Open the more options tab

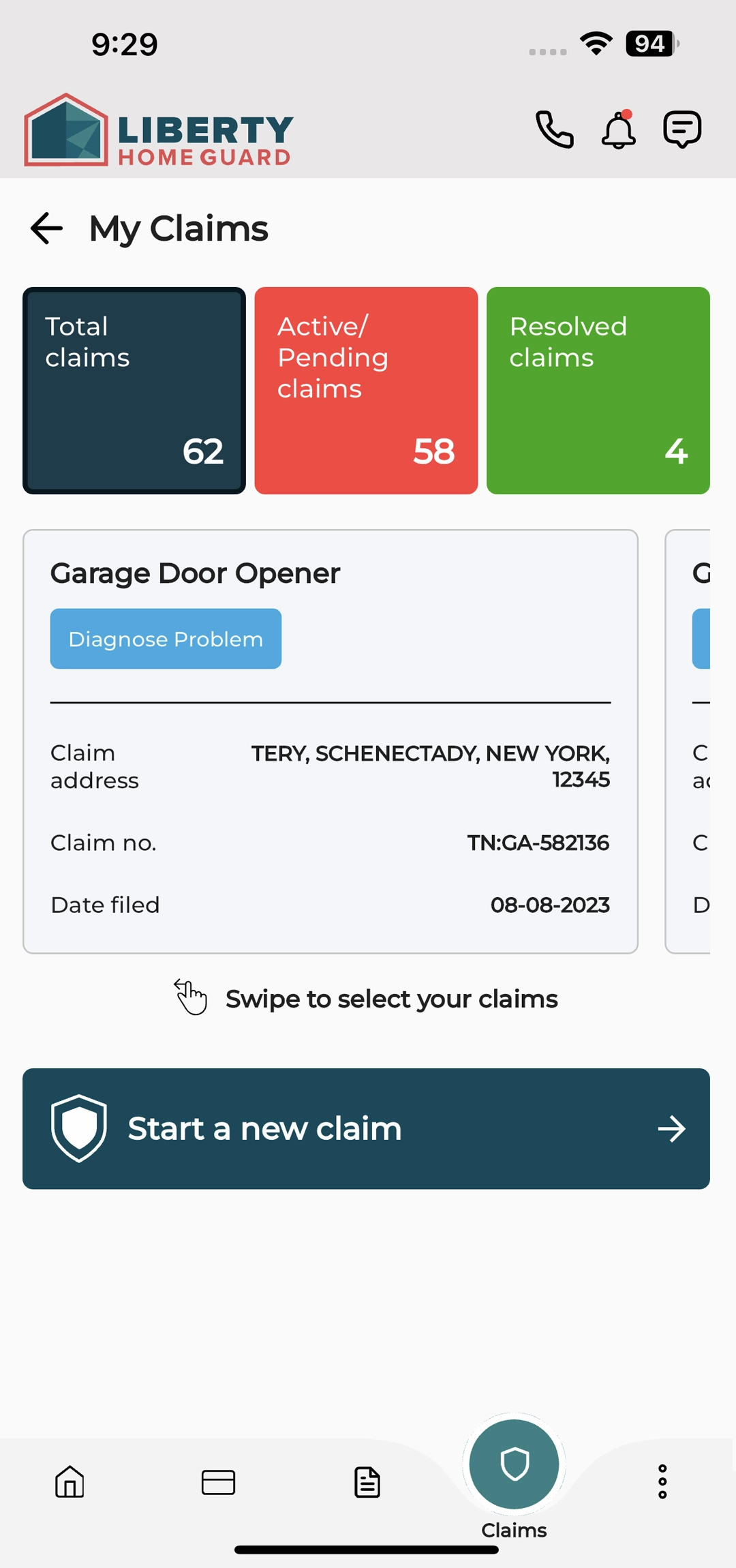662,1482
